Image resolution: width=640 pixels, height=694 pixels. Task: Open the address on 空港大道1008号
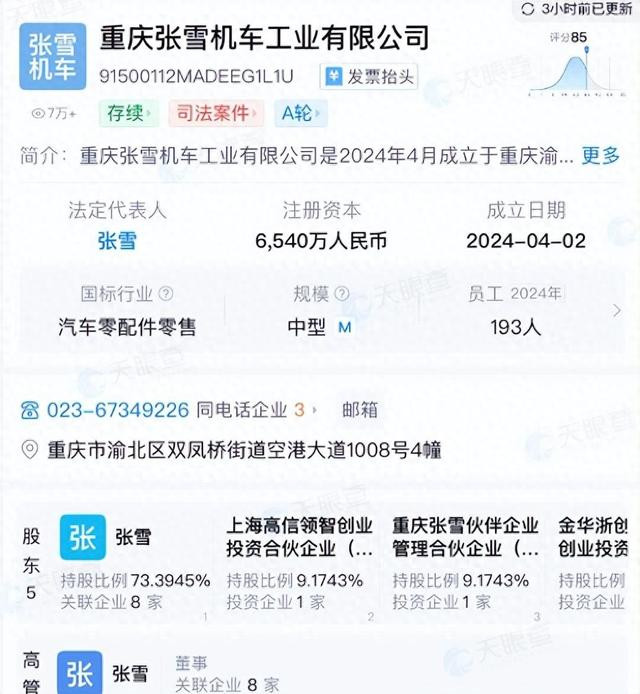(x=245, y=449)
